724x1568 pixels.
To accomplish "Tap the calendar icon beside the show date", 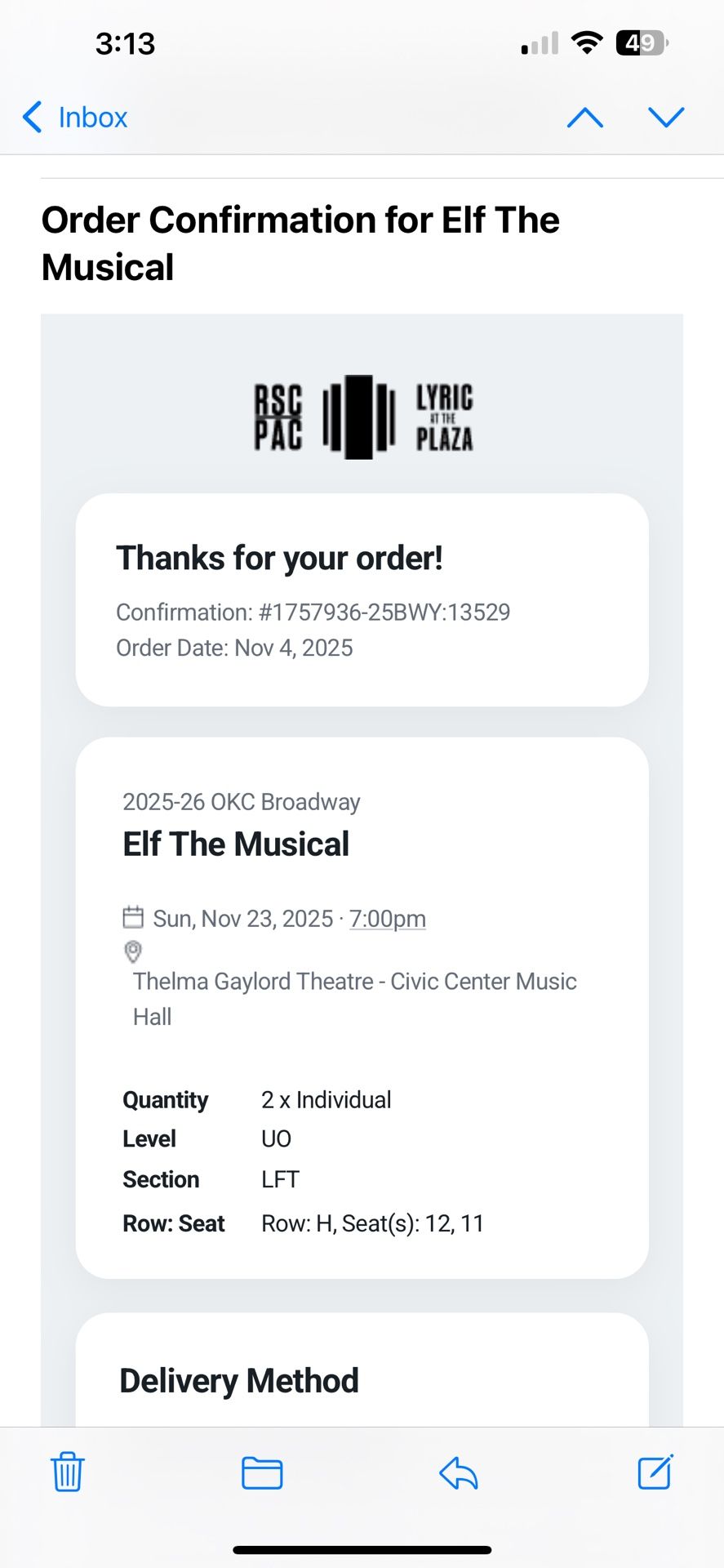I will click(133, 918).
